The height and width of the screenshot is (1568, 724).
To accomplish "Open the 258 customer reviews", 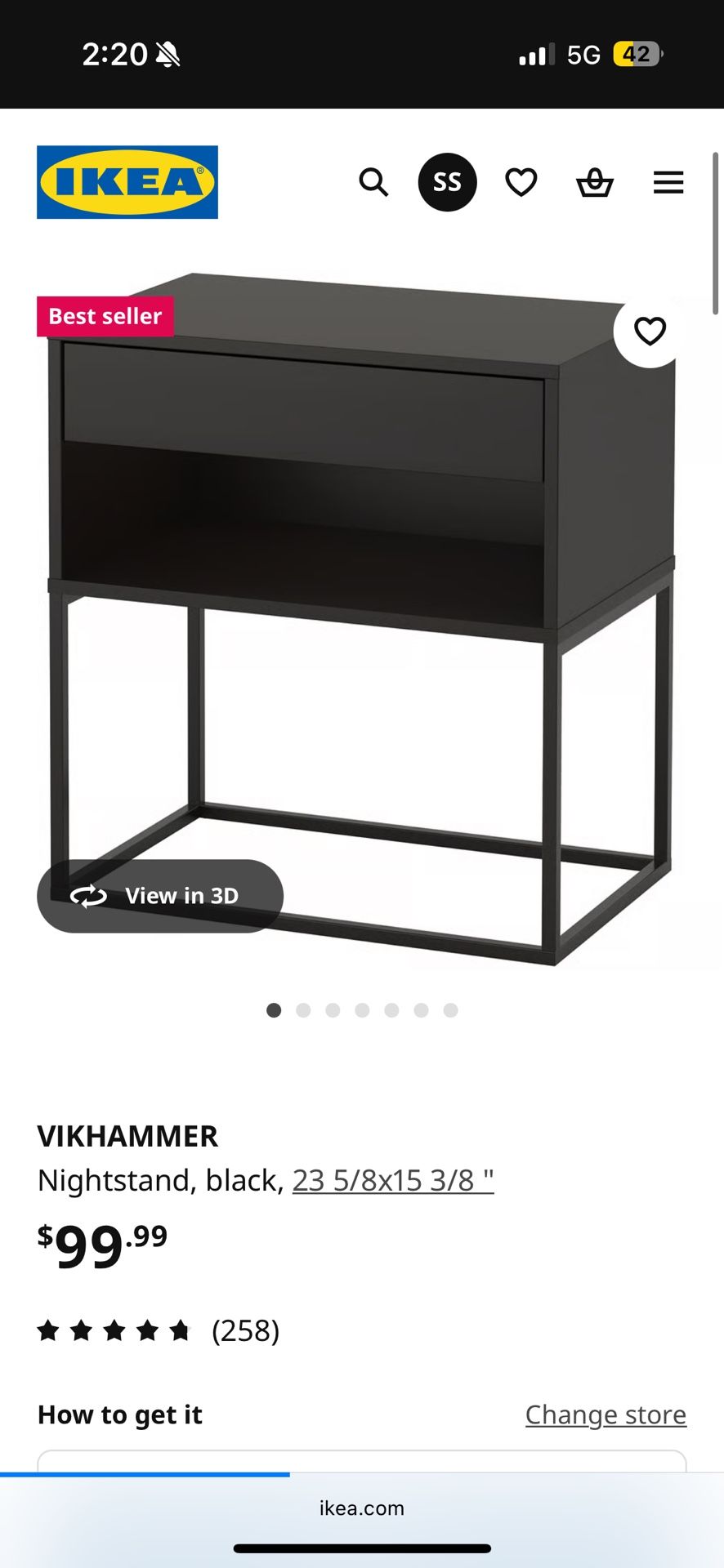I will coord(244,1330).
